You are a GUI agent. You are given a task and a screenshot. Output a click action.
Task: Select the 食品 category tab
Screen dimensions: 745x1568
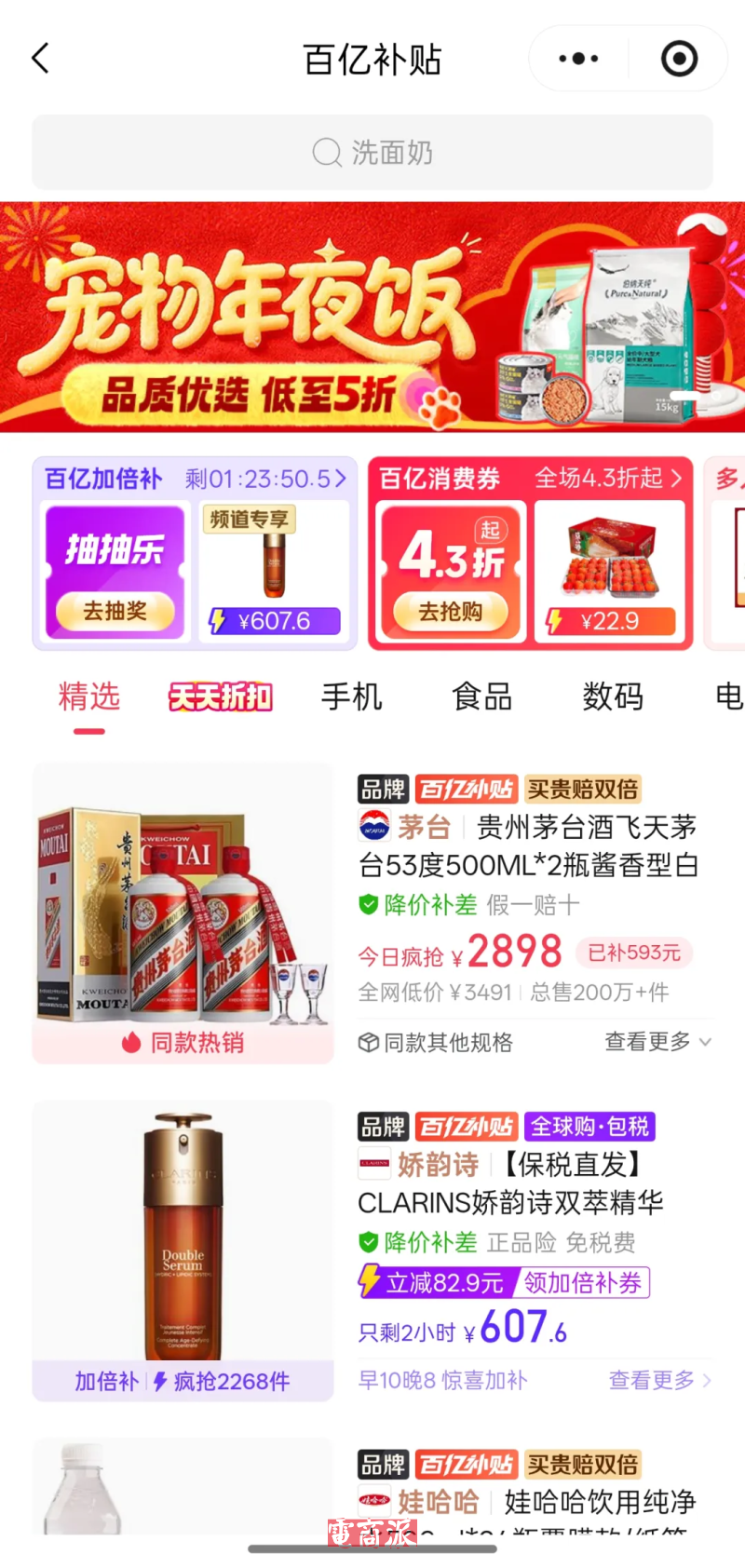481,696
